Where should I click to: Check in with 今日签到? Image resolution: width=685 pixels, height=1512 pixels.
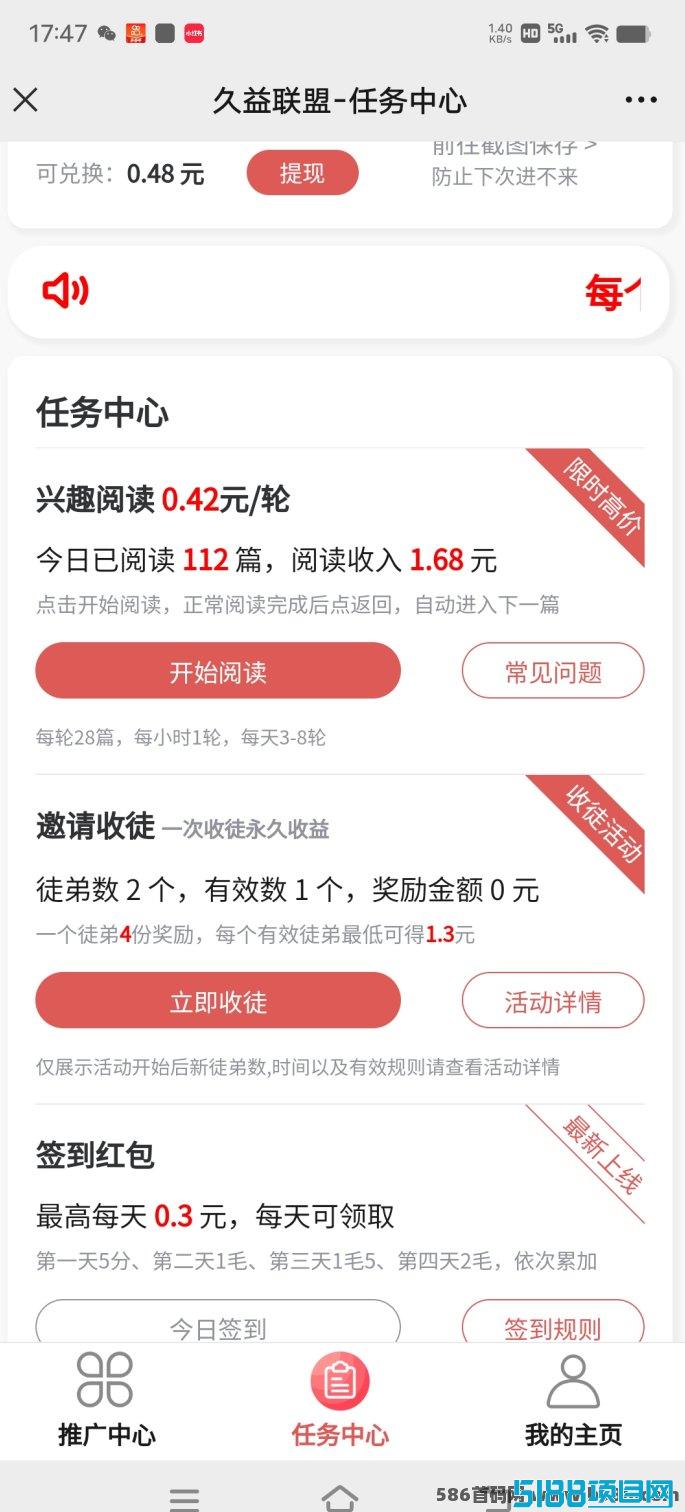[218, 1322]
